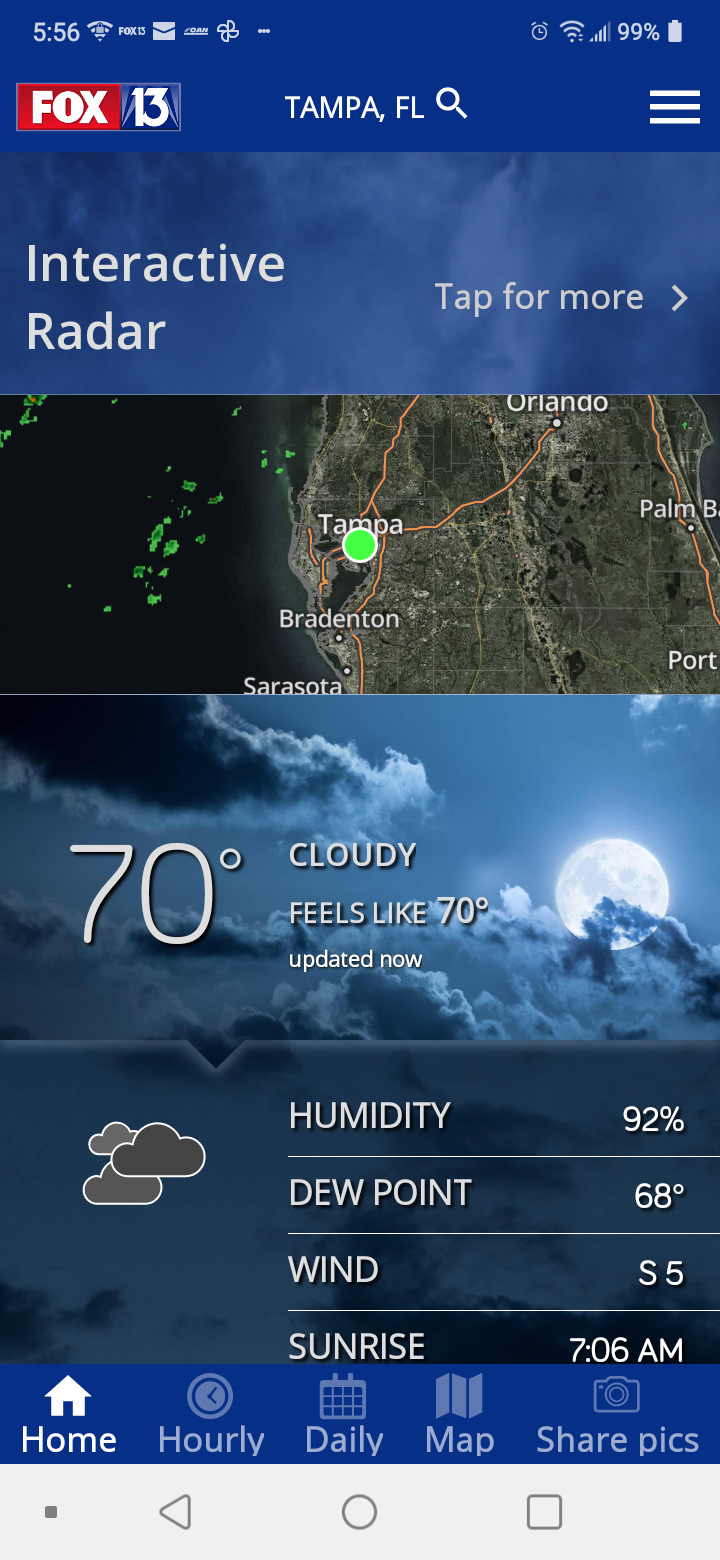Screen dimensions: 720x1560
Task: Tap for more on Interactive Radar
Action: (x=562, y=298)
